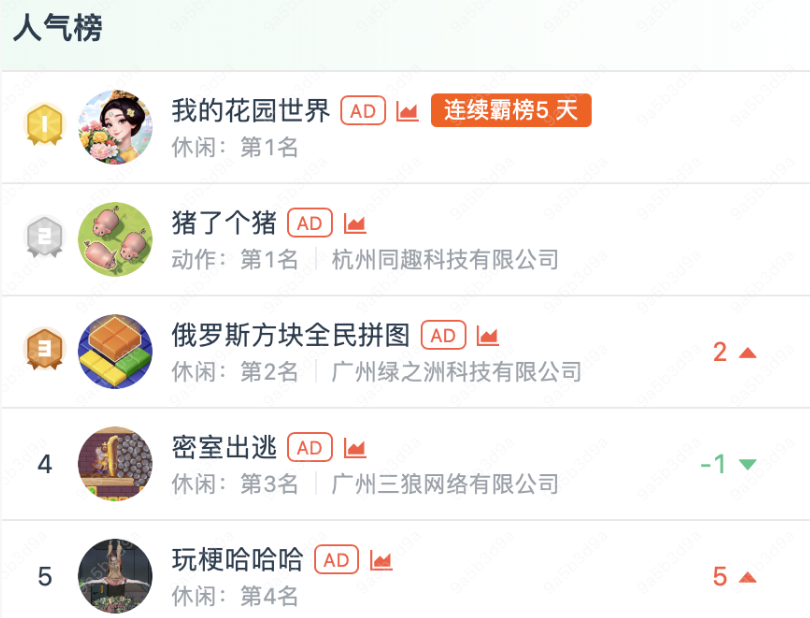This screenshot has width=810, height=618.
Task: Open 猪了个猪 ranking row
Action: 224,223
